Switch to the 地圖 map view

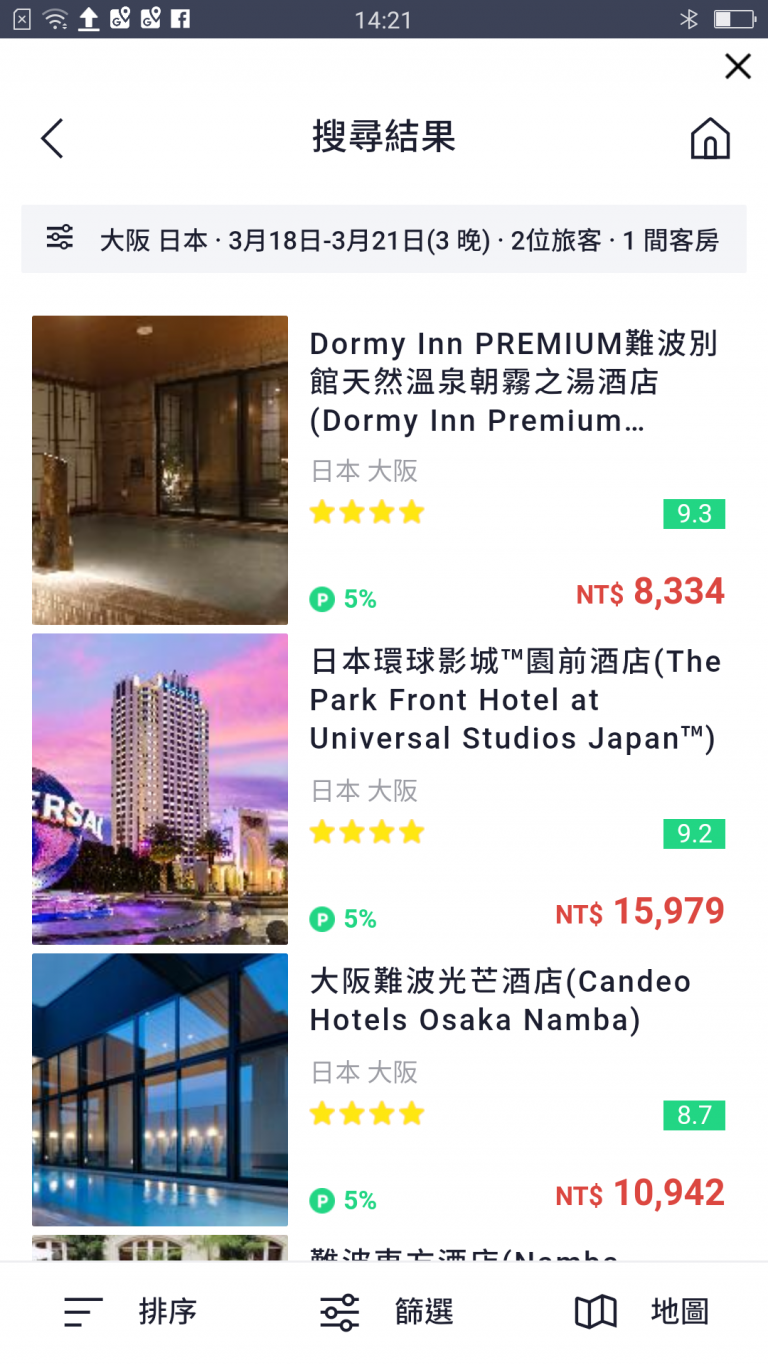click(642, 1312)
